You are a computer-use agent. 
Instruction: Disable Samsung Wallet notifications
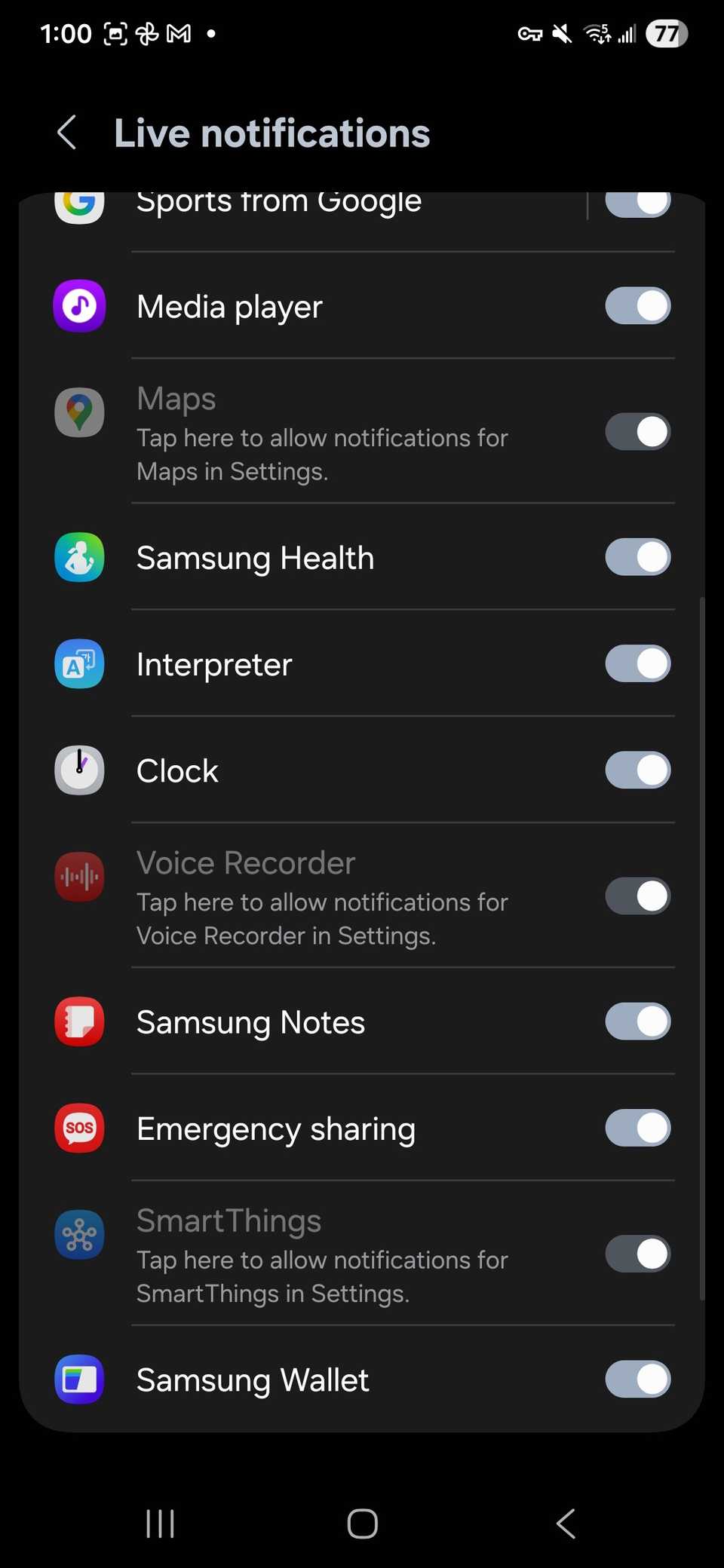(637, 1380)
